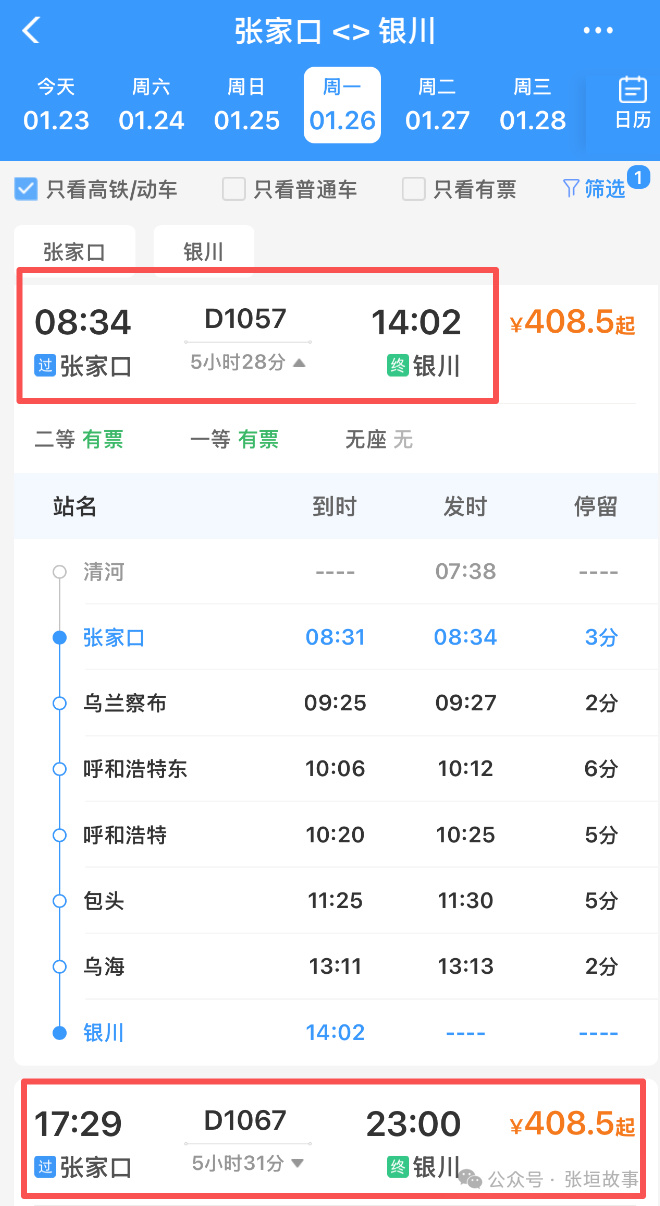
Task: Switch to Wednesday 01.28
Action: tap(533, 106)
